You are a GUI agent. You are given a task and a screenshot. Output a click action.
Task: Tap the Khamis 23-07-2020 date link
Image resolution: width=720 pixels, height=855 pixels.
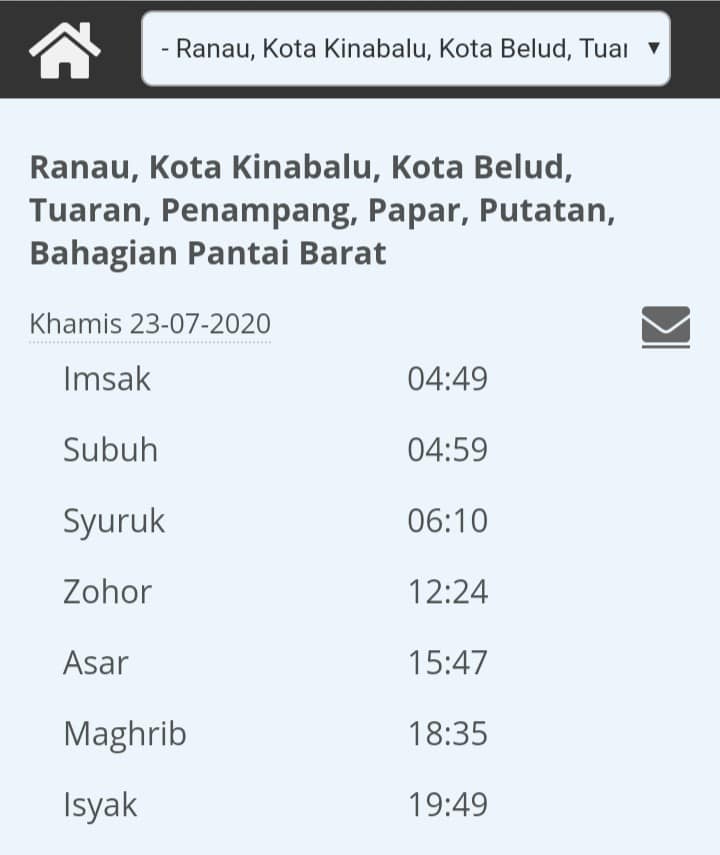pos(150,324)
